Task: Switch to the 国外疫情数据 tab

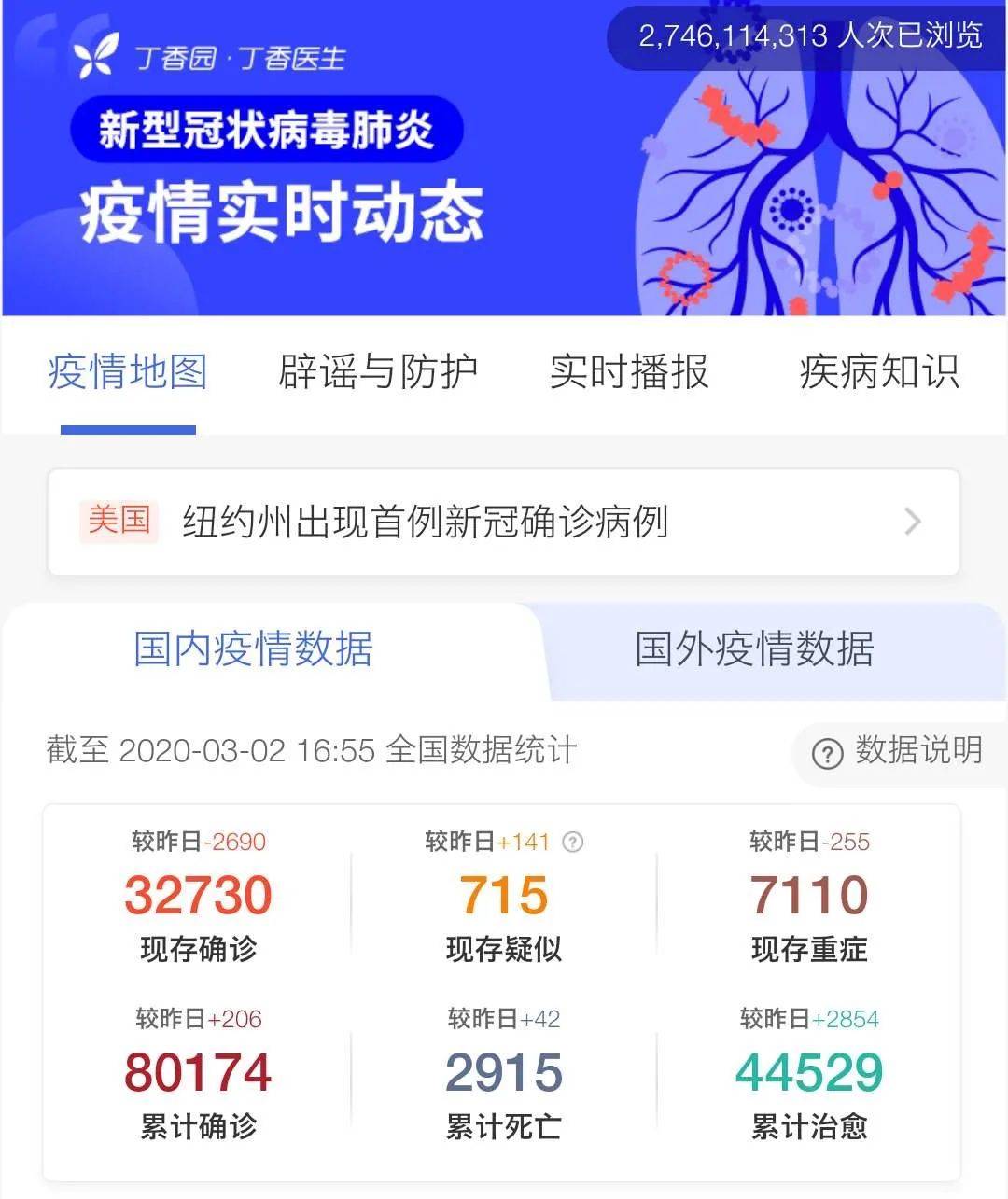Action: click(754, 649)
